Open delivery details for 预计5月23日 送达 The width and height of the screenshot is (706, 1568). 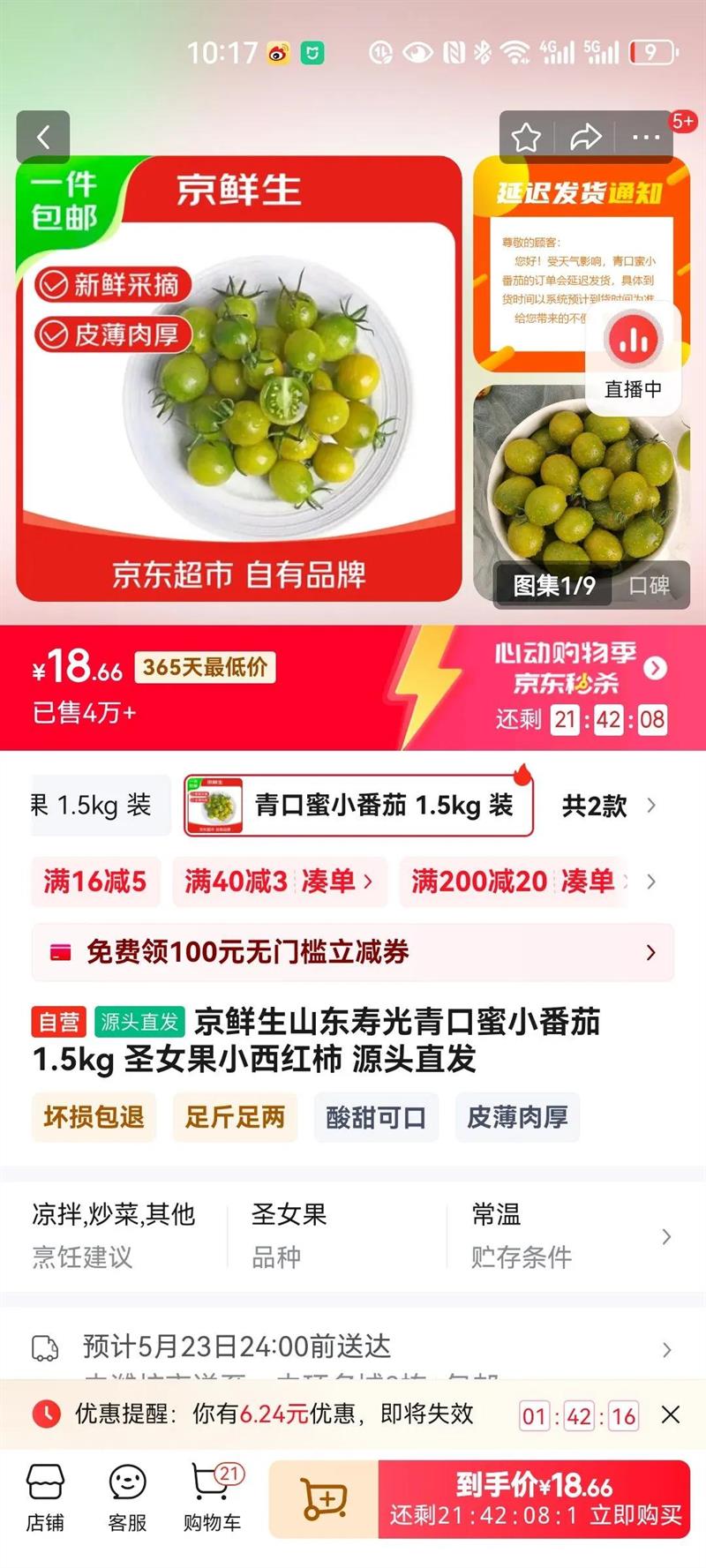click(x=353, y=1347)
